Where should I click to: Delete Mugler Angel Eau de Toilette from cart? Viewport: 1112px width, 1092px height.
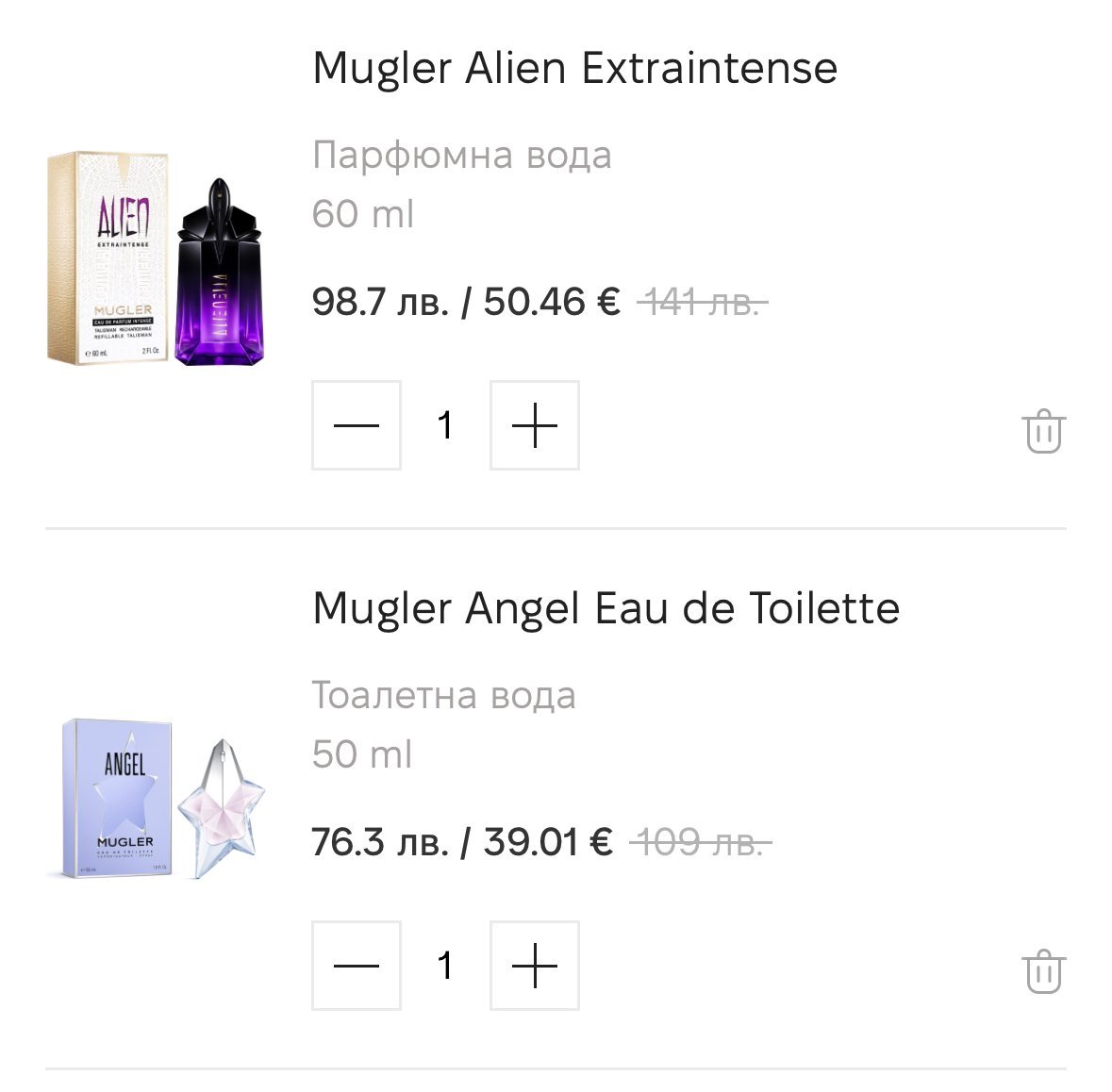pos(1043,971)
